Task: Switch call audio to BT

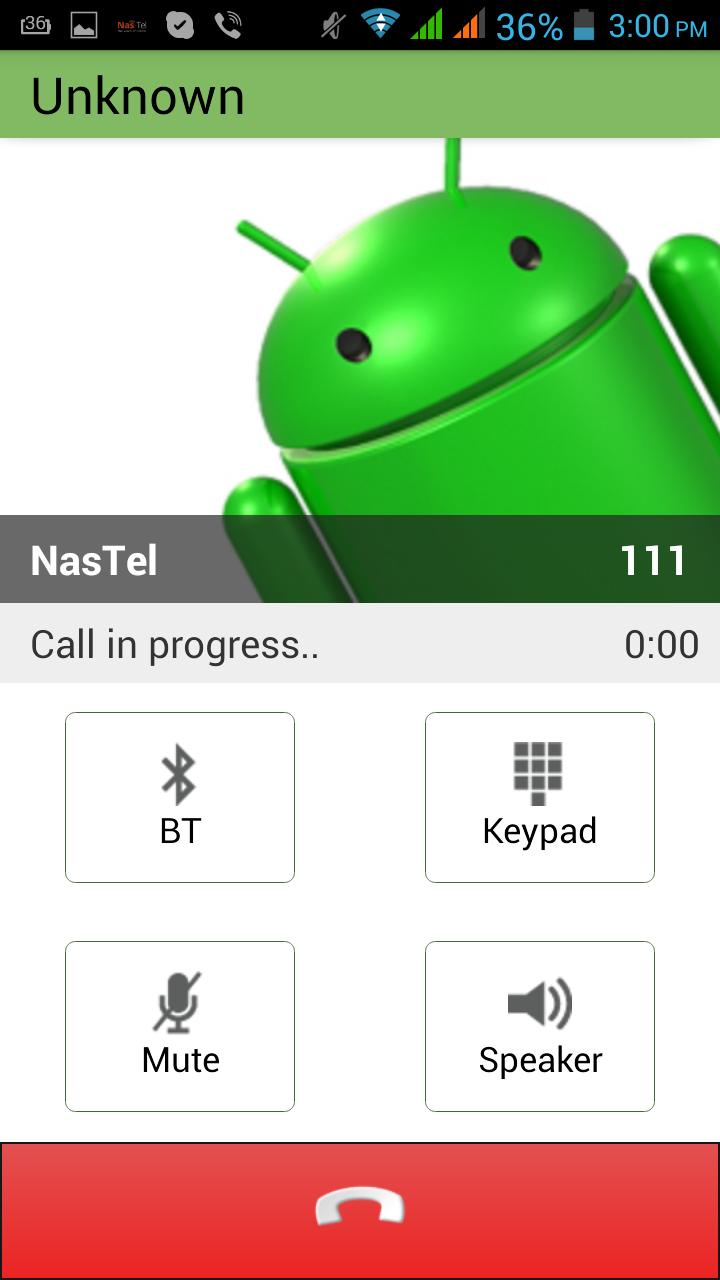Action: pyautogui.click(x=180, y=797)
